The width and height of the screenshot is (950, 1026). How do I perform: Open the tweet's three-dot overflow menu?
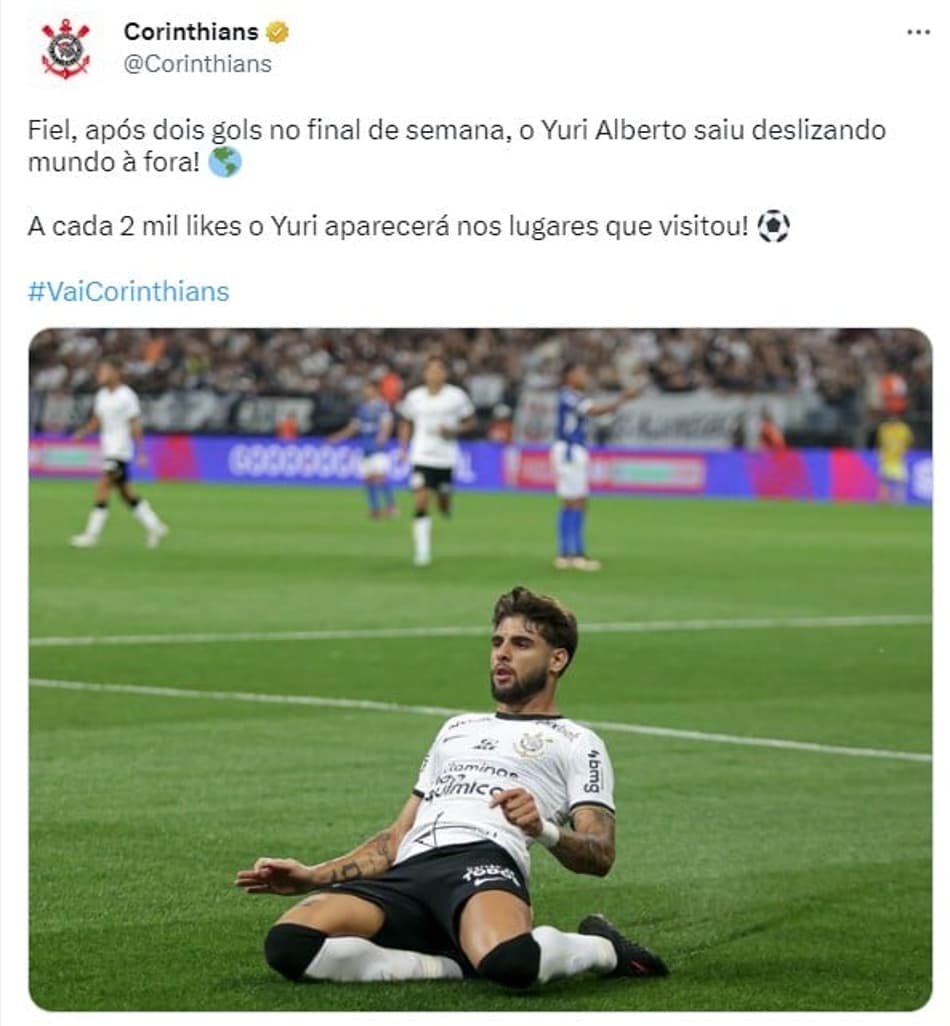(x=918, y=32)
